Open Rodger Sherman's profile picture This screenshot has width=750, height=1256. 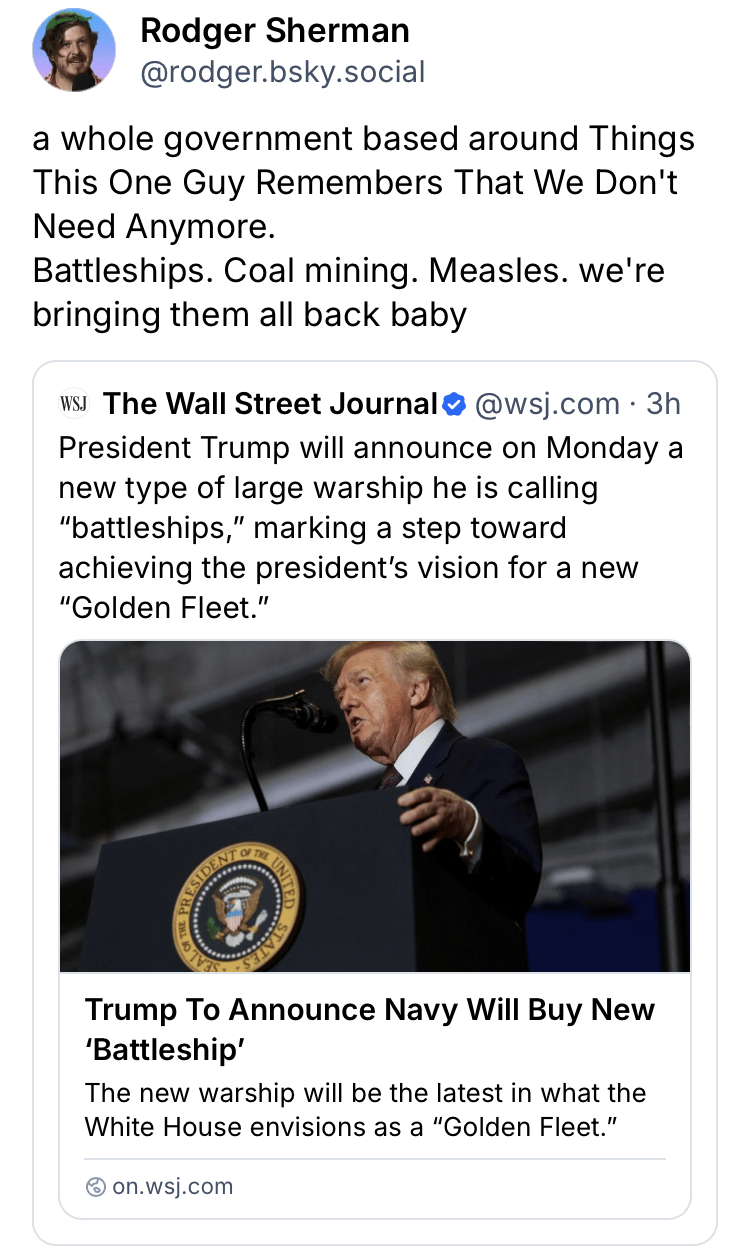[x=73, y=52]
